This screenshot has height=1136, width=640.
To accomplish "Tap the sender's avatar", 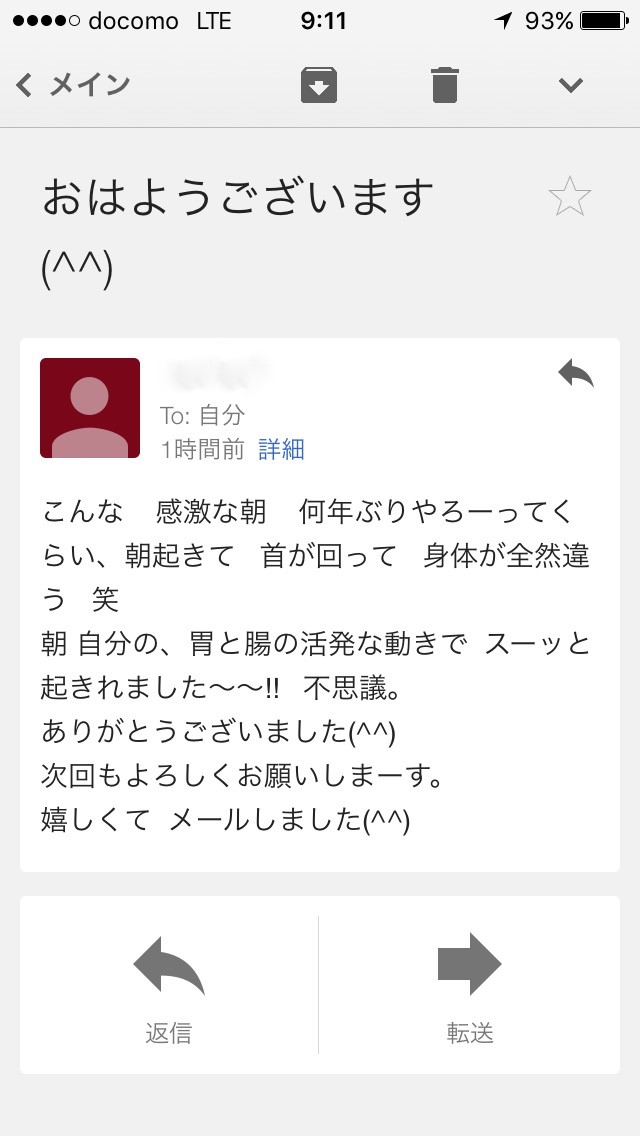I will [90, 408].
